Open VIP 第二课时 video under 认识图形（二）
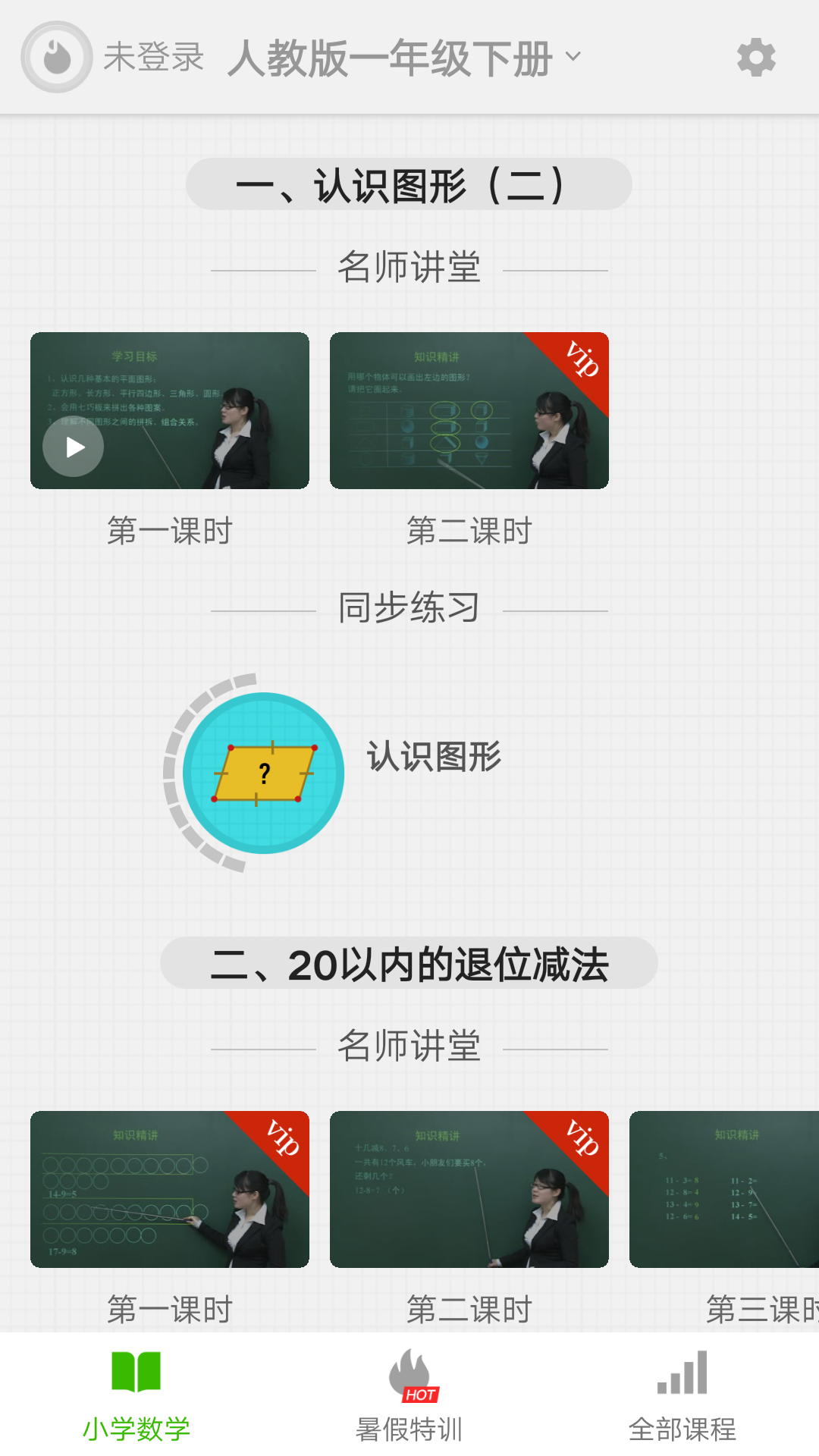The width and height of the screenshot is (819, 1456). (x=469, y=411)
